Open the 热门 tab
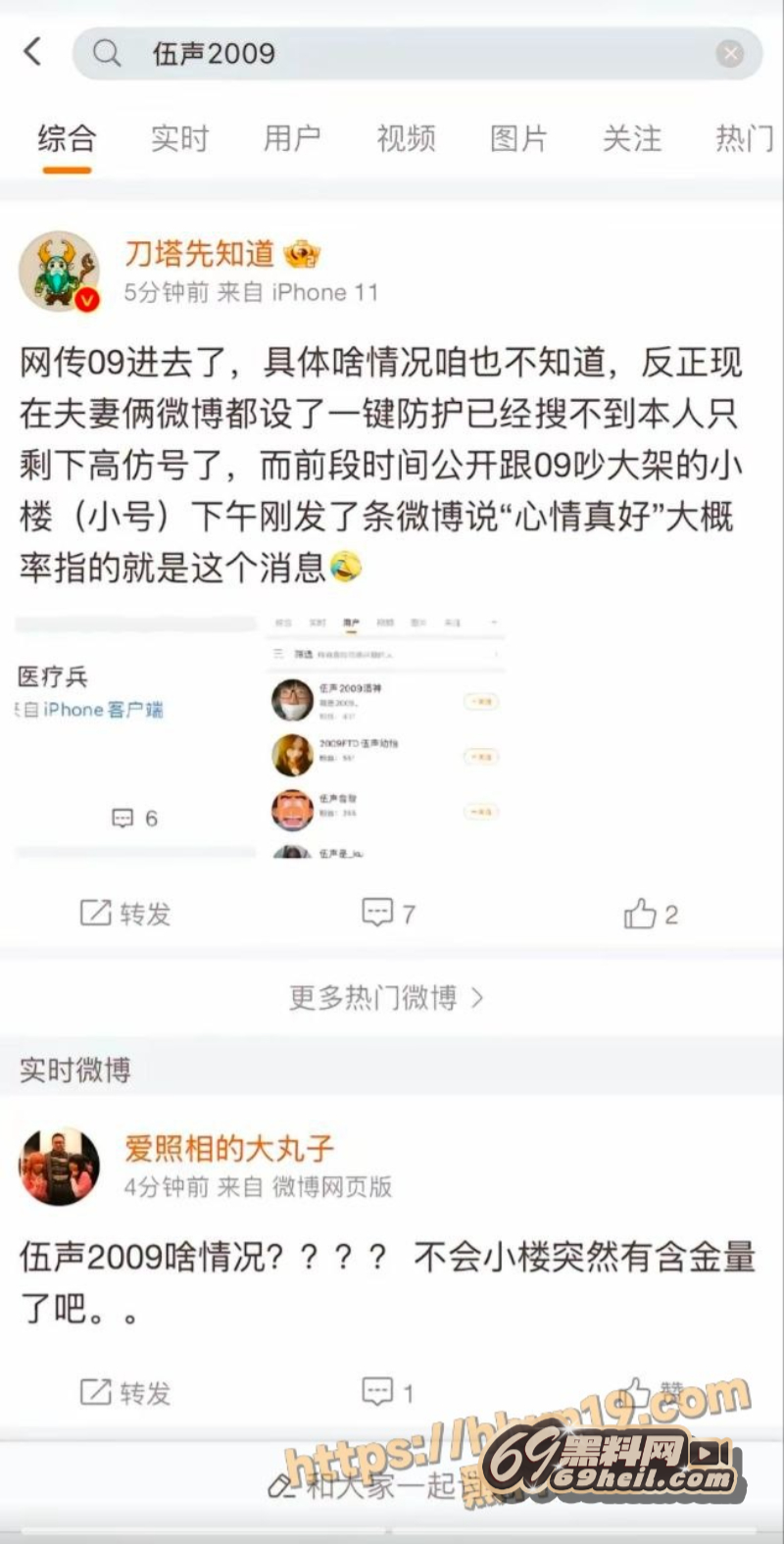 click(745, 138)
